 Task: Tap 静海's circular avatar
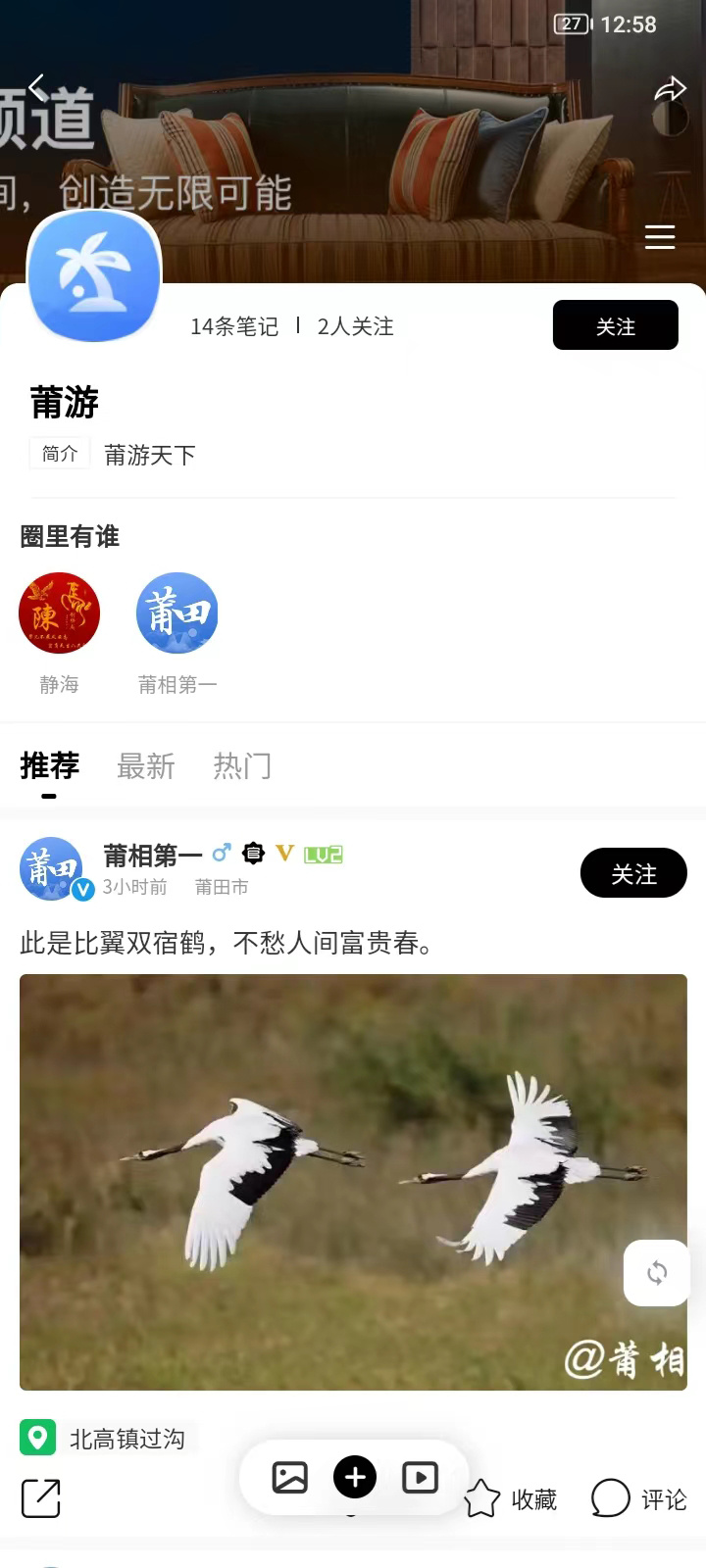tap(60, 612)
